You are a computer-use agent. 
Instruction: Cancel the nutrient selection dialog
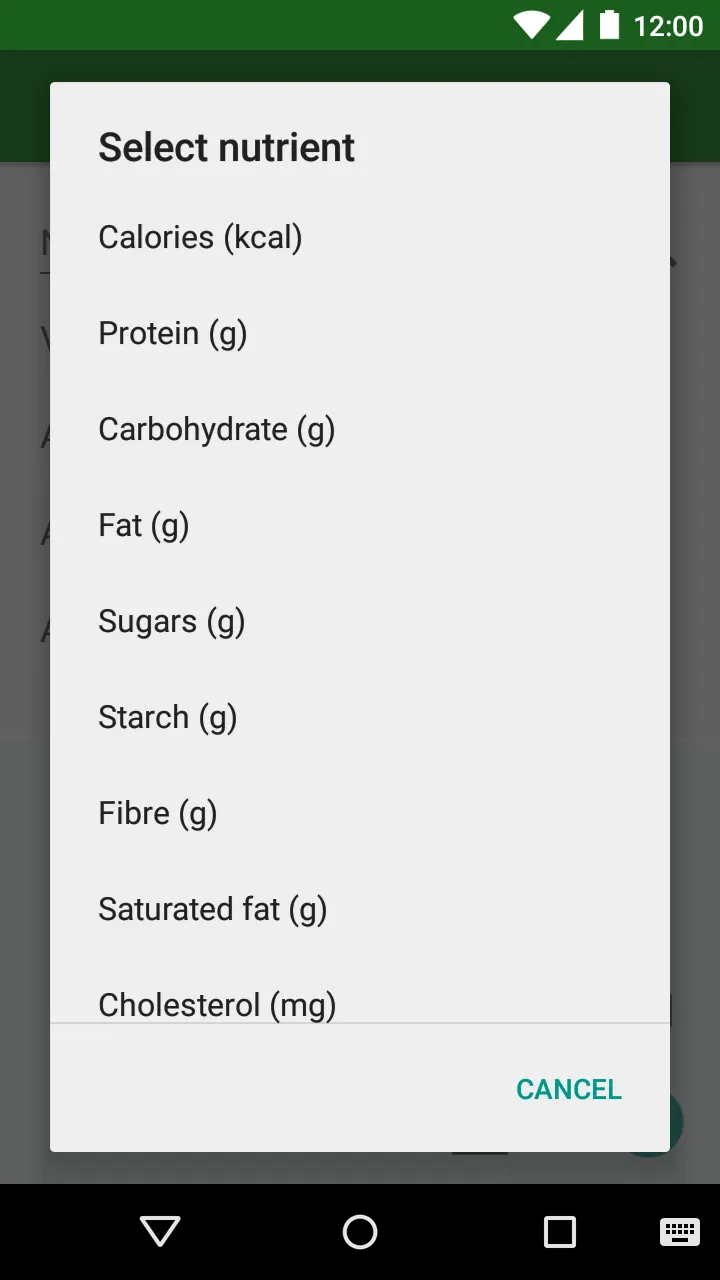tap(569, 1089)
